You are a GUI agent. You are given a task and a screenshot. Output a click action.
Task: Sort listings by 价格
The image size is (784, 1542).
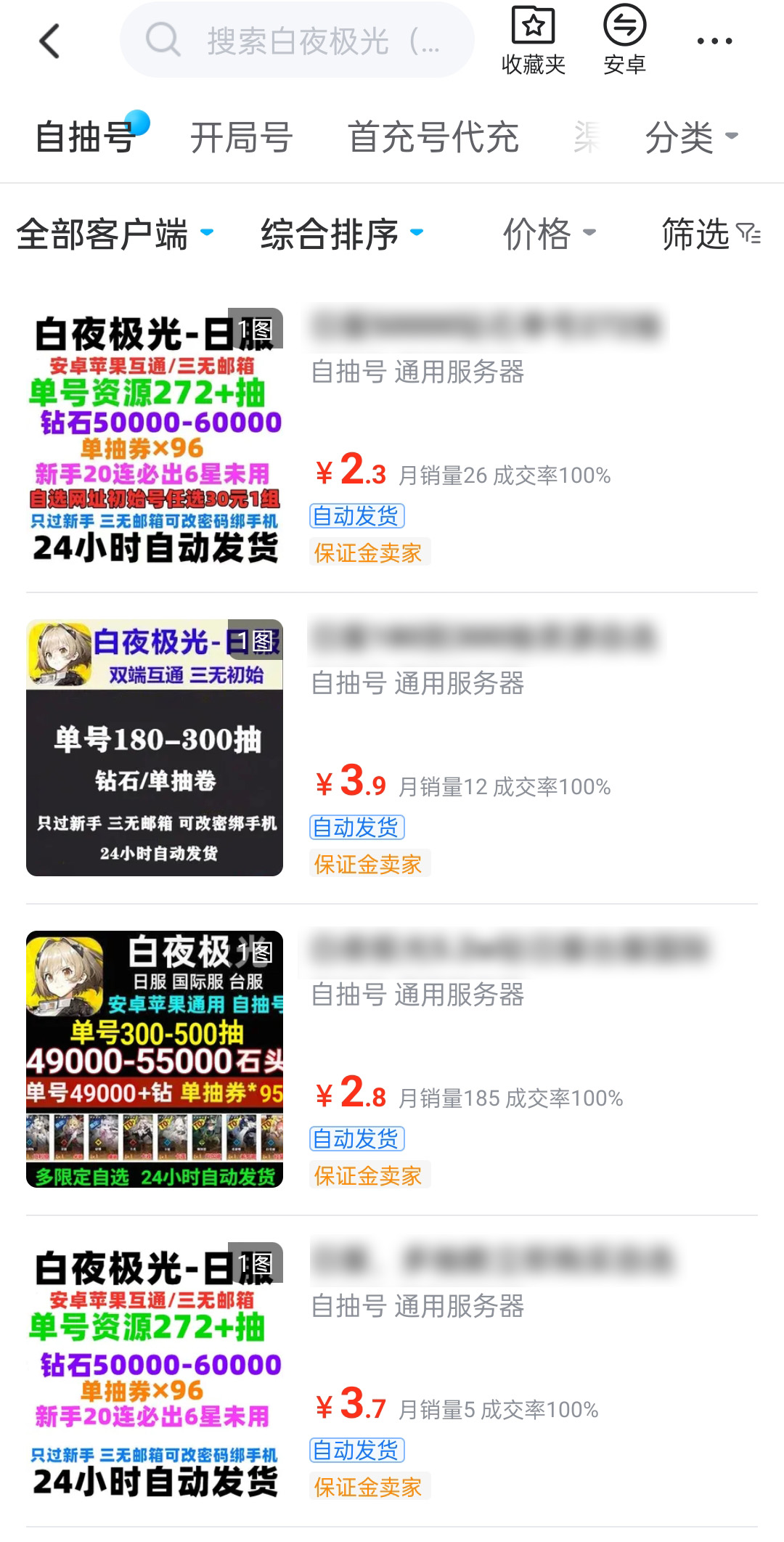549,234
